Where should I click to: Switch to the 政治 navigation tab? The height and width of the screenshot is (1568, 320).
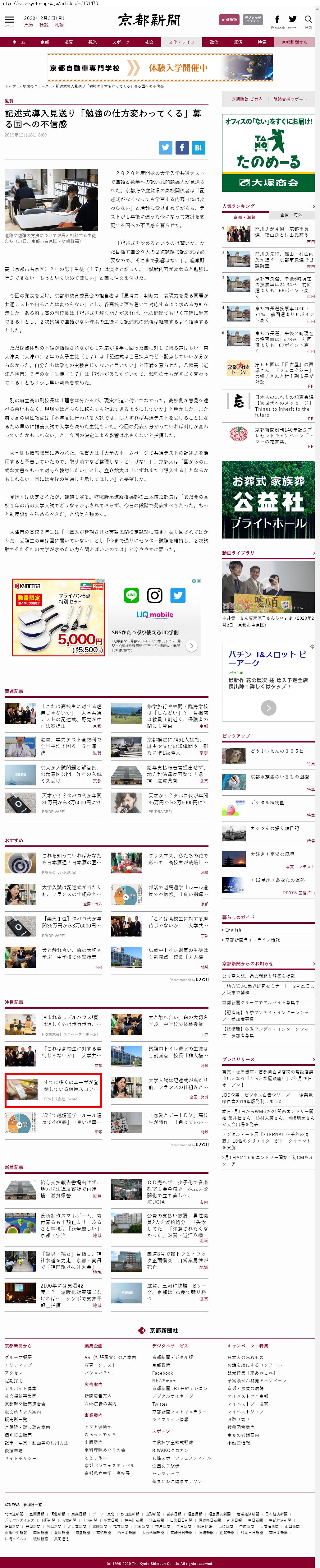[x=214, y=42]
